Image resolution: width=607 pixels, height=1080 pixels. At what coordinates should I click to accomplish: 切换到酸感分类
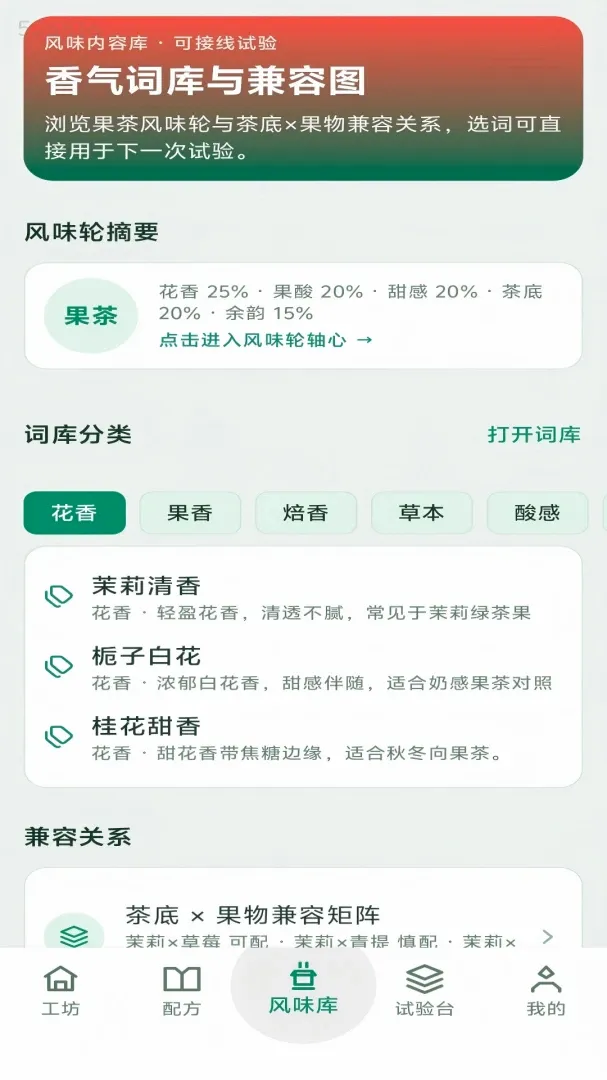(x=537, y=512)
